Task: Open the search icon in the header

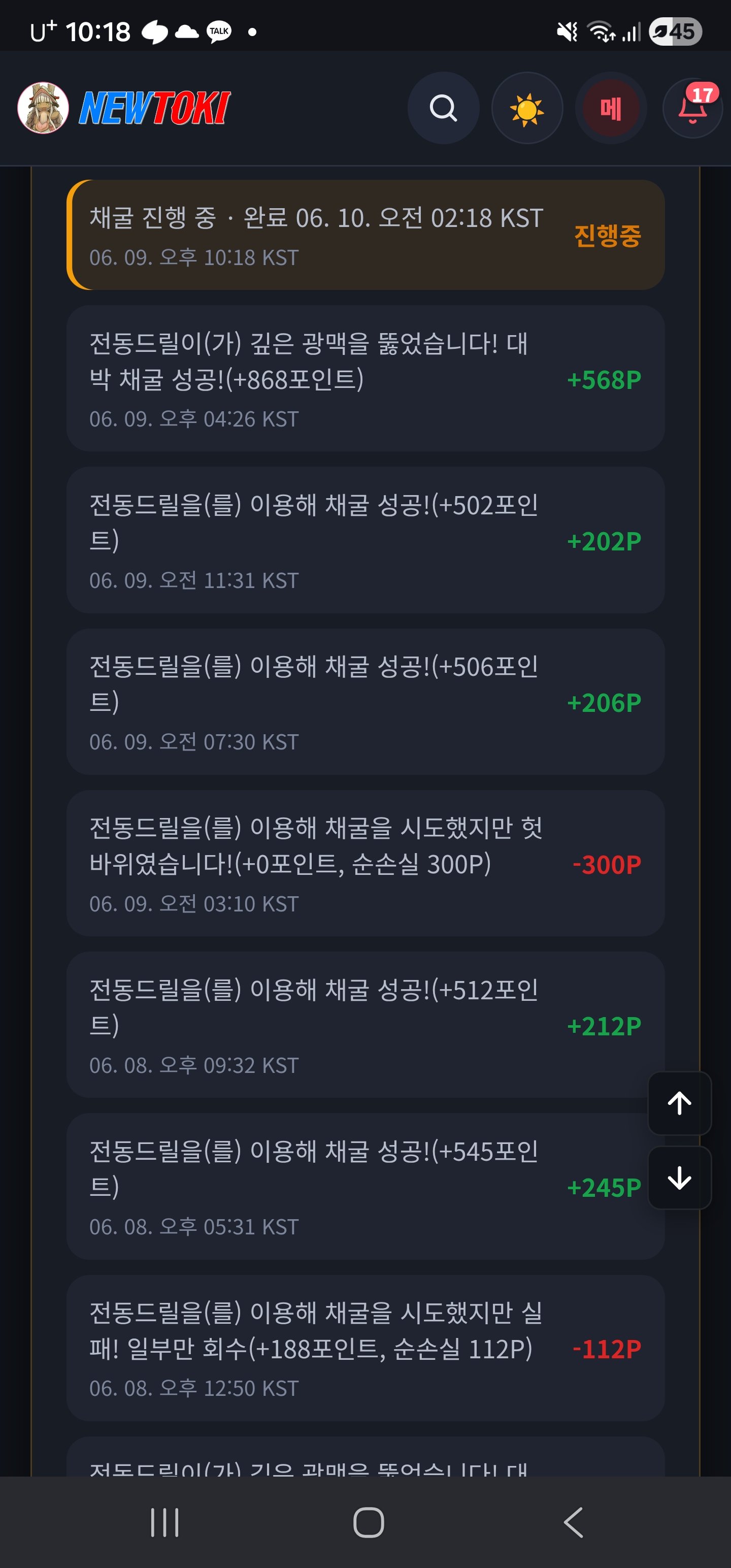Action: pos(443,108)
